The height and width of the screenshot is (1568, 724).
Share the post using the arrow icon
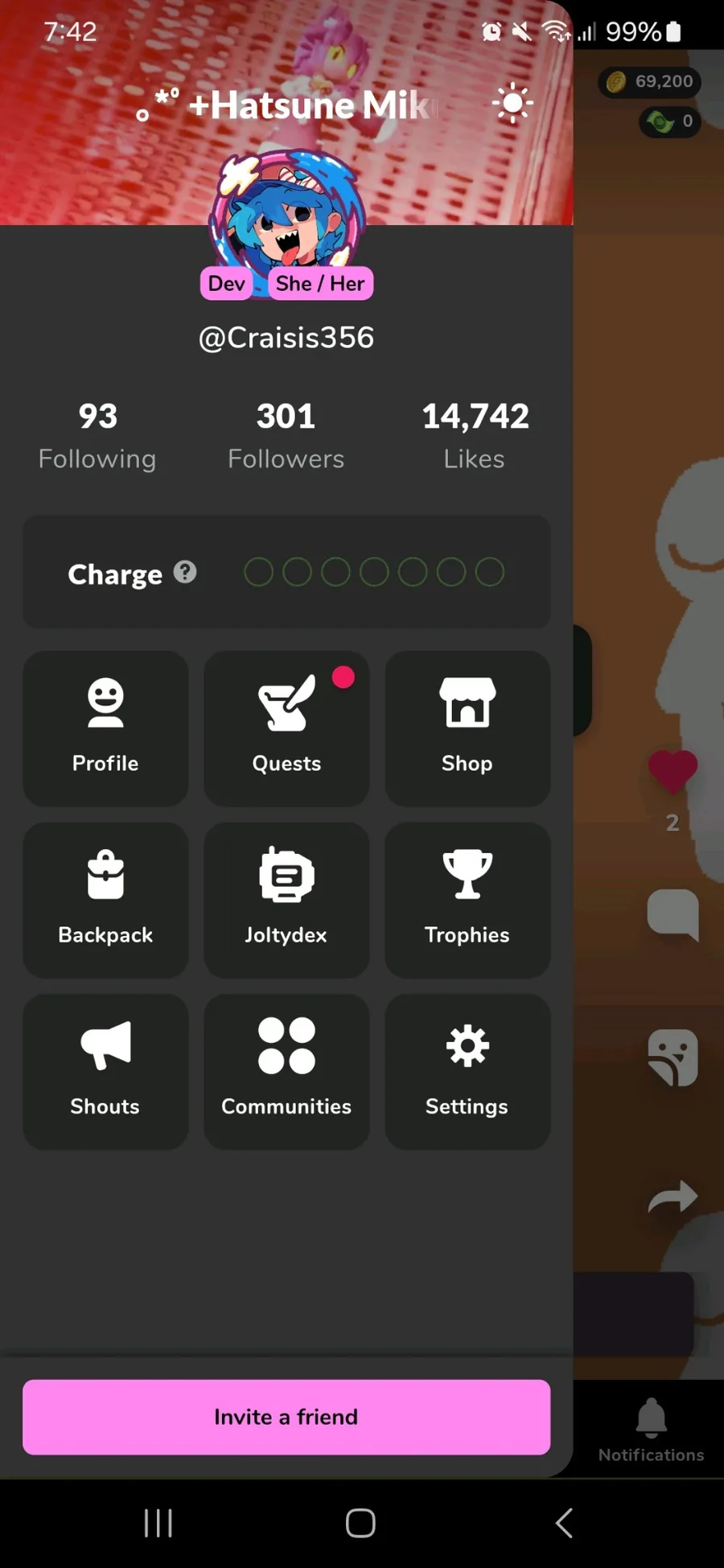[x=673, y=1197]
